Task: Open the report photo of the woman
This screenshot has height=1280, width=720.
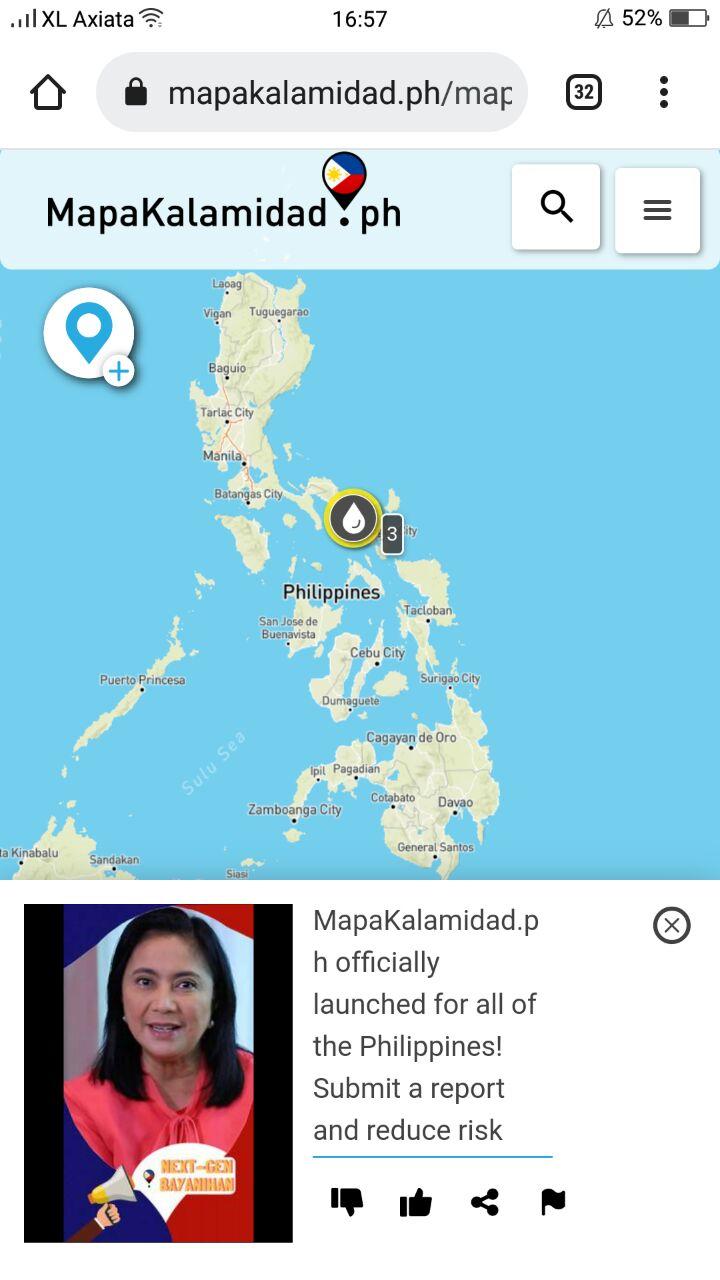Action: point(158,1072)
